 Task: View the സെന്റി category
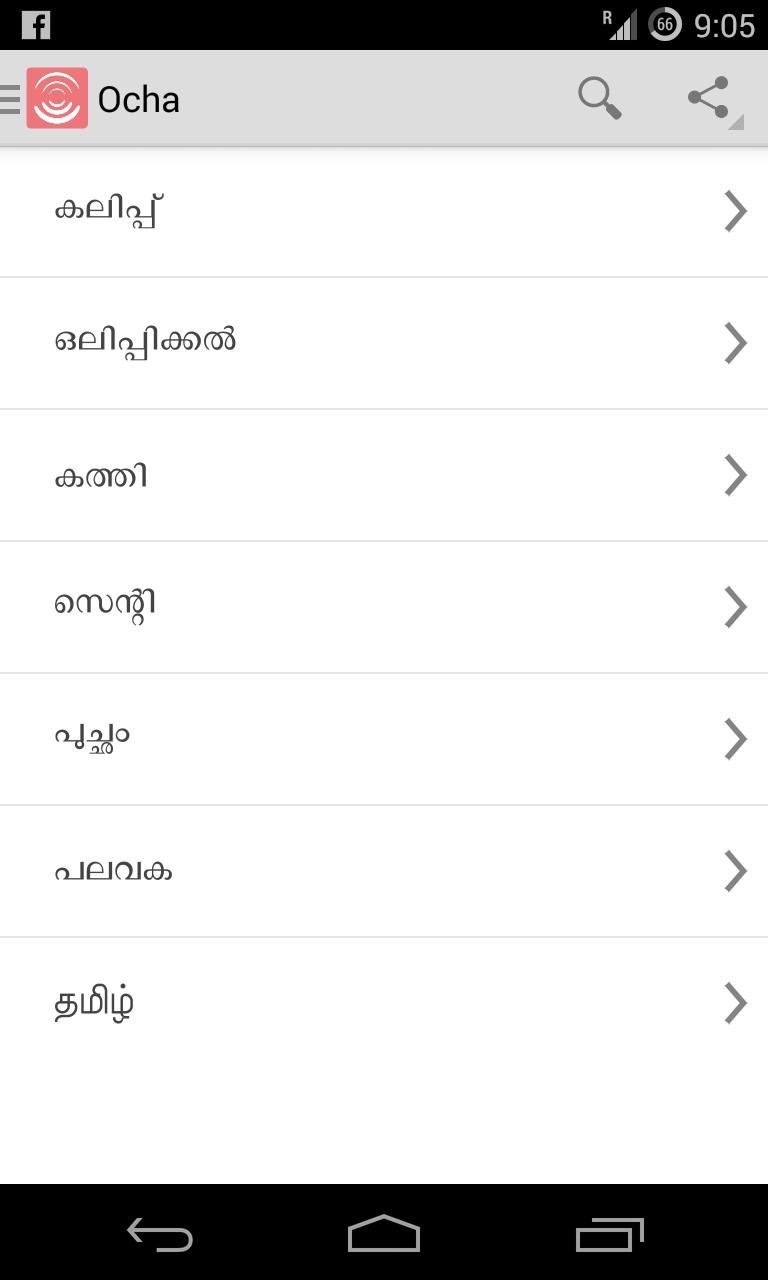pos(384,607)
